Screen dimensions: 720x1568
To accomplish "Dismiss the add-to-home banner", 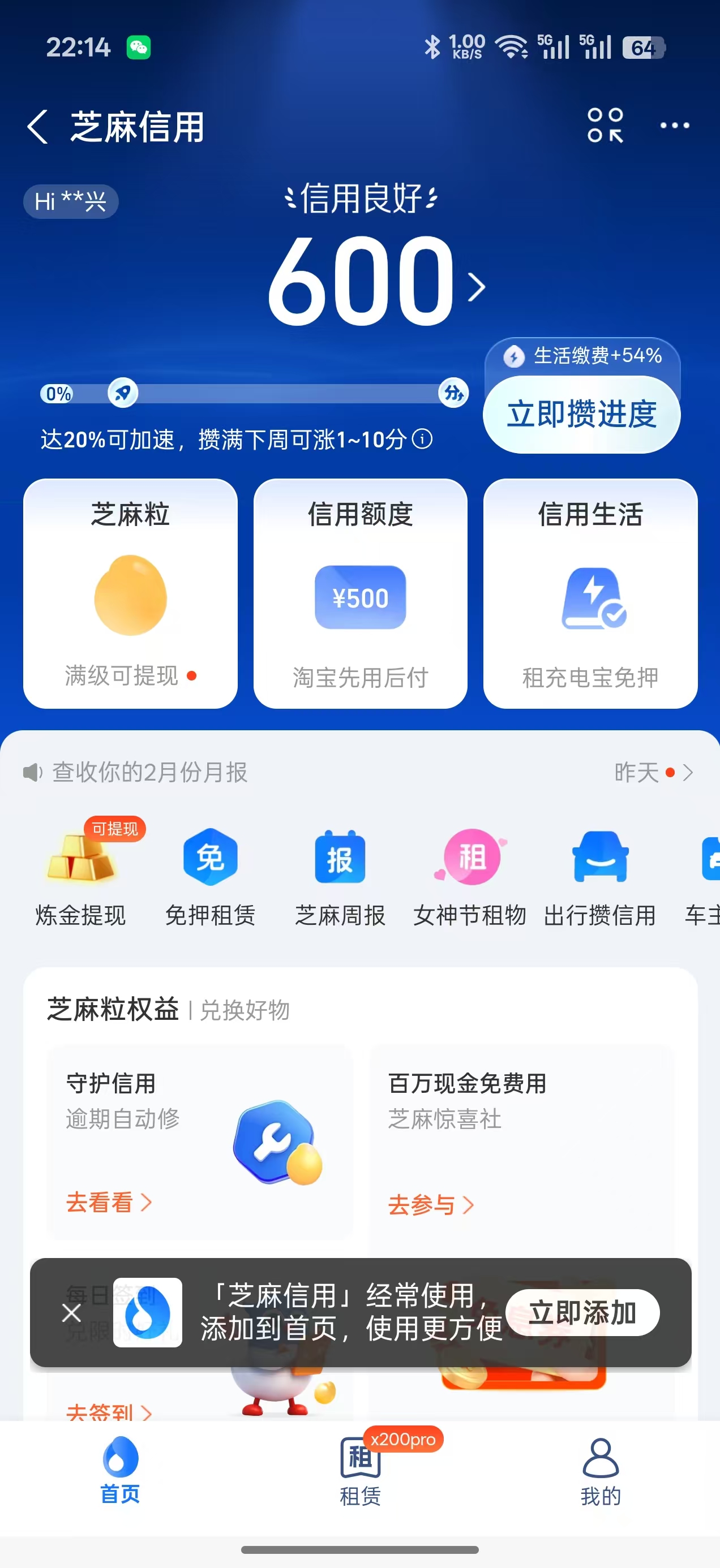I will (71, 1313).
